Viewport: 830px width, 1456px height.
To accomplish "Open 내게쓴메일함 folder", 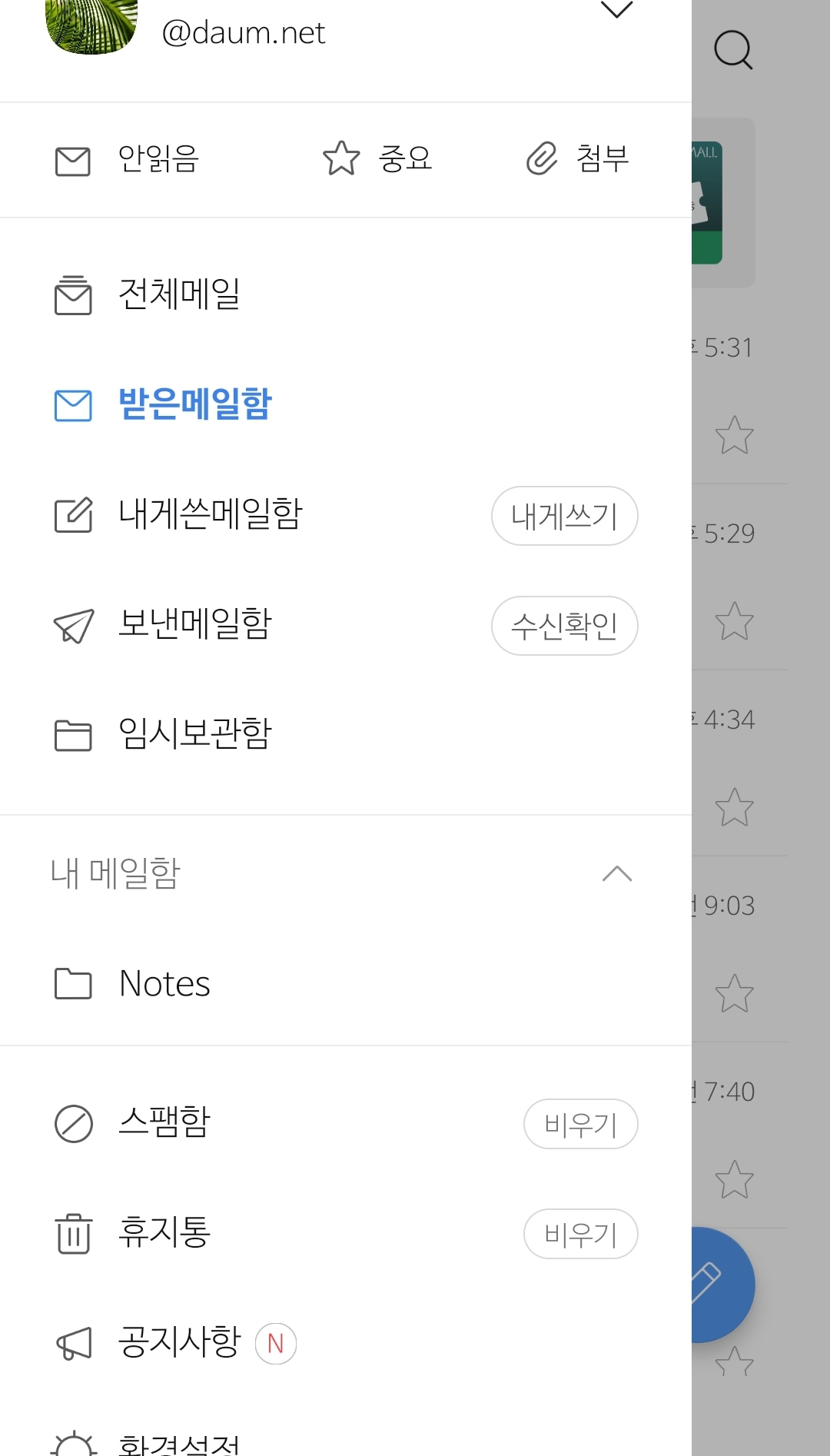I will click(x=210, y=514).
